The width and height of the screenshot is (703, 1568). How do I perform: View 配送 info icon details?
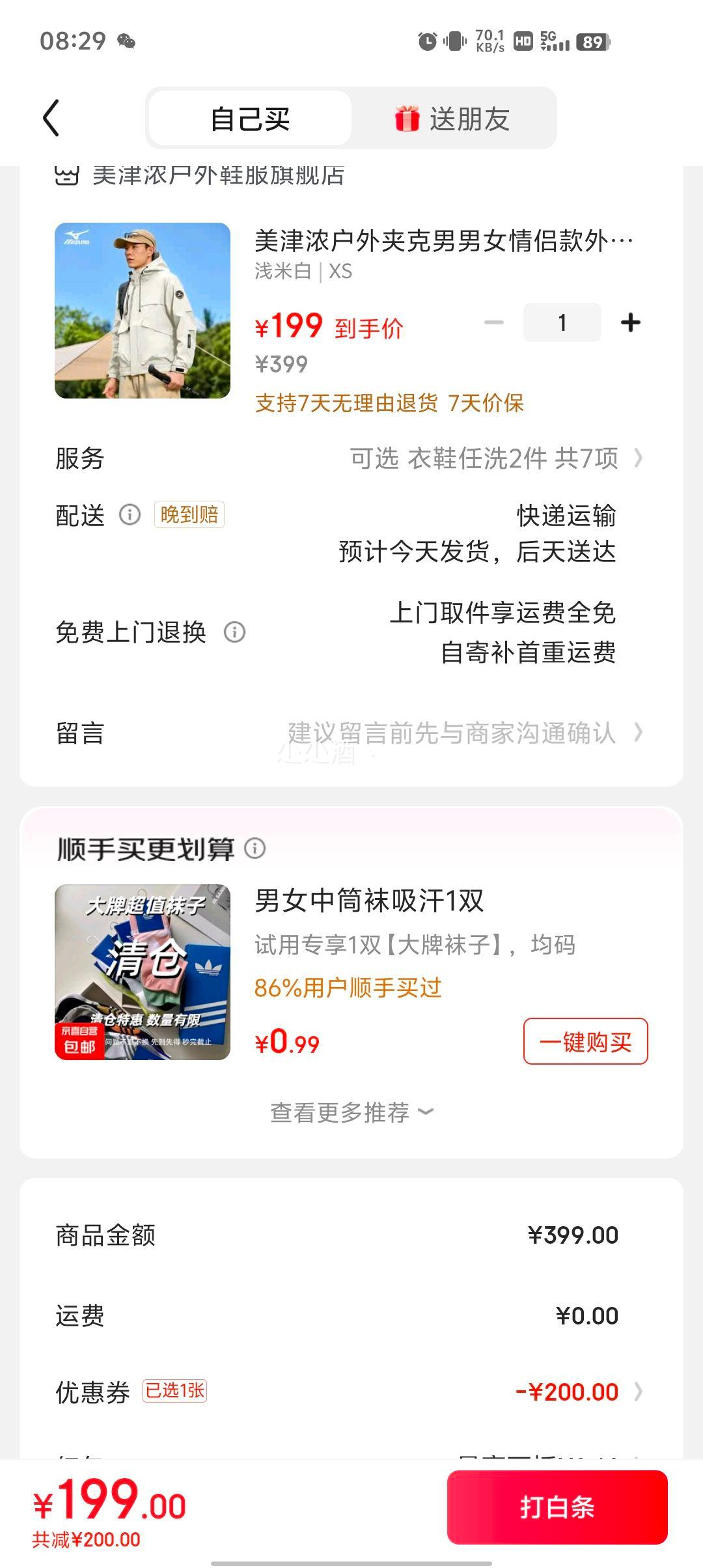click(x=130, y=515)
